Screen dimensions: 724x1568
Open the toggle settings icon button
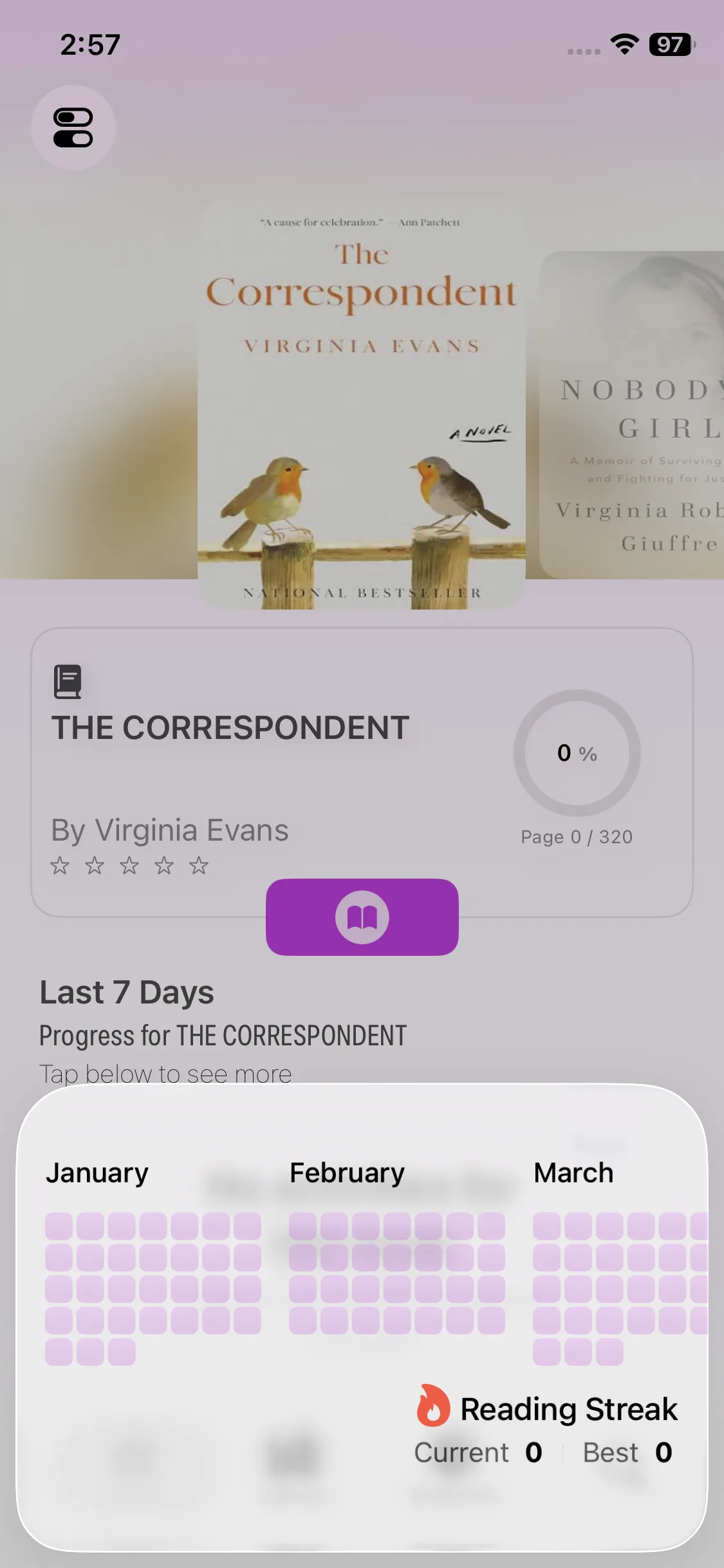73,127
